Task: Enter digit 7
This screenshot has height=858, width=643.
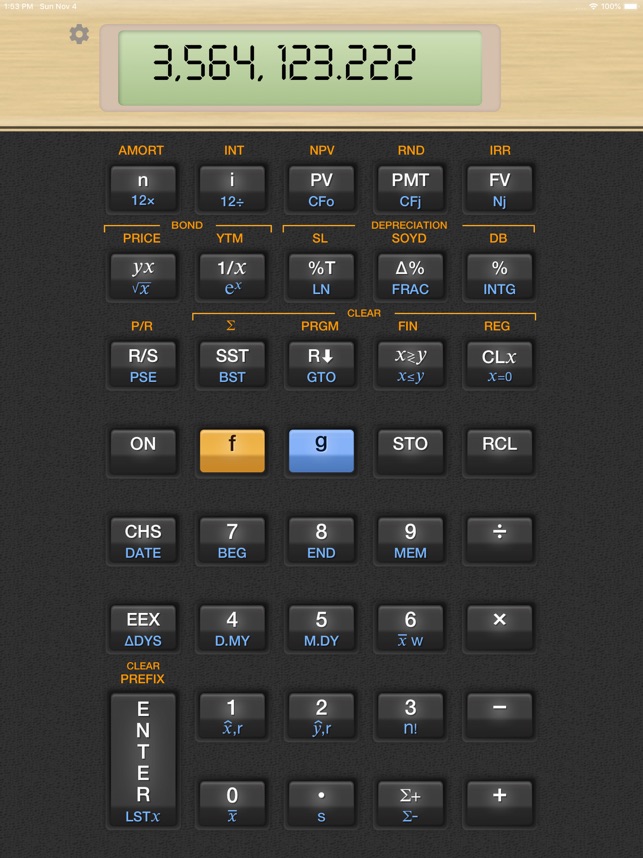Action: 232,539
